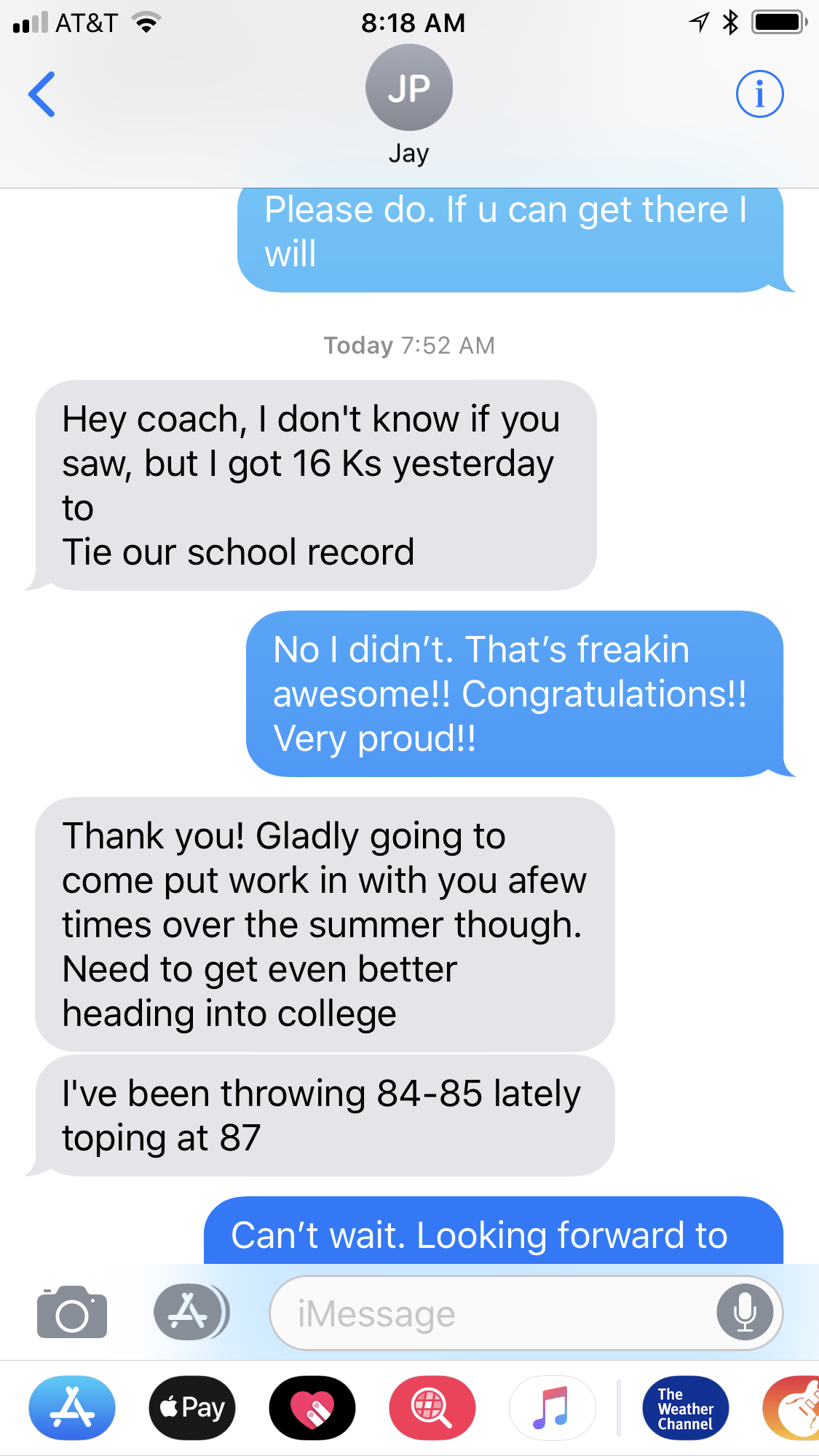Open the details info button for Jay

(759, 94)
